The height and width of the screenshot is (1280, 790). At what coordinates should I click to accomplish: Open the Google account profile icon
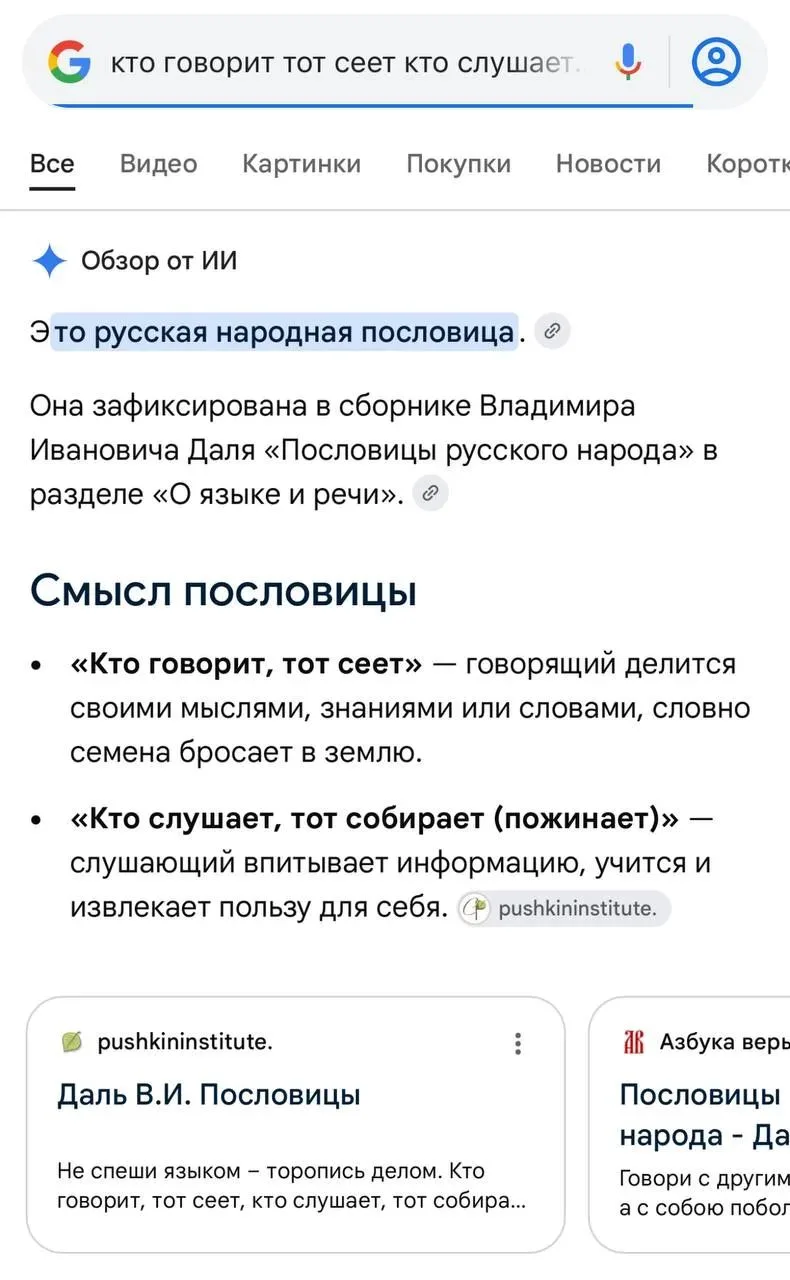point(716,63)
